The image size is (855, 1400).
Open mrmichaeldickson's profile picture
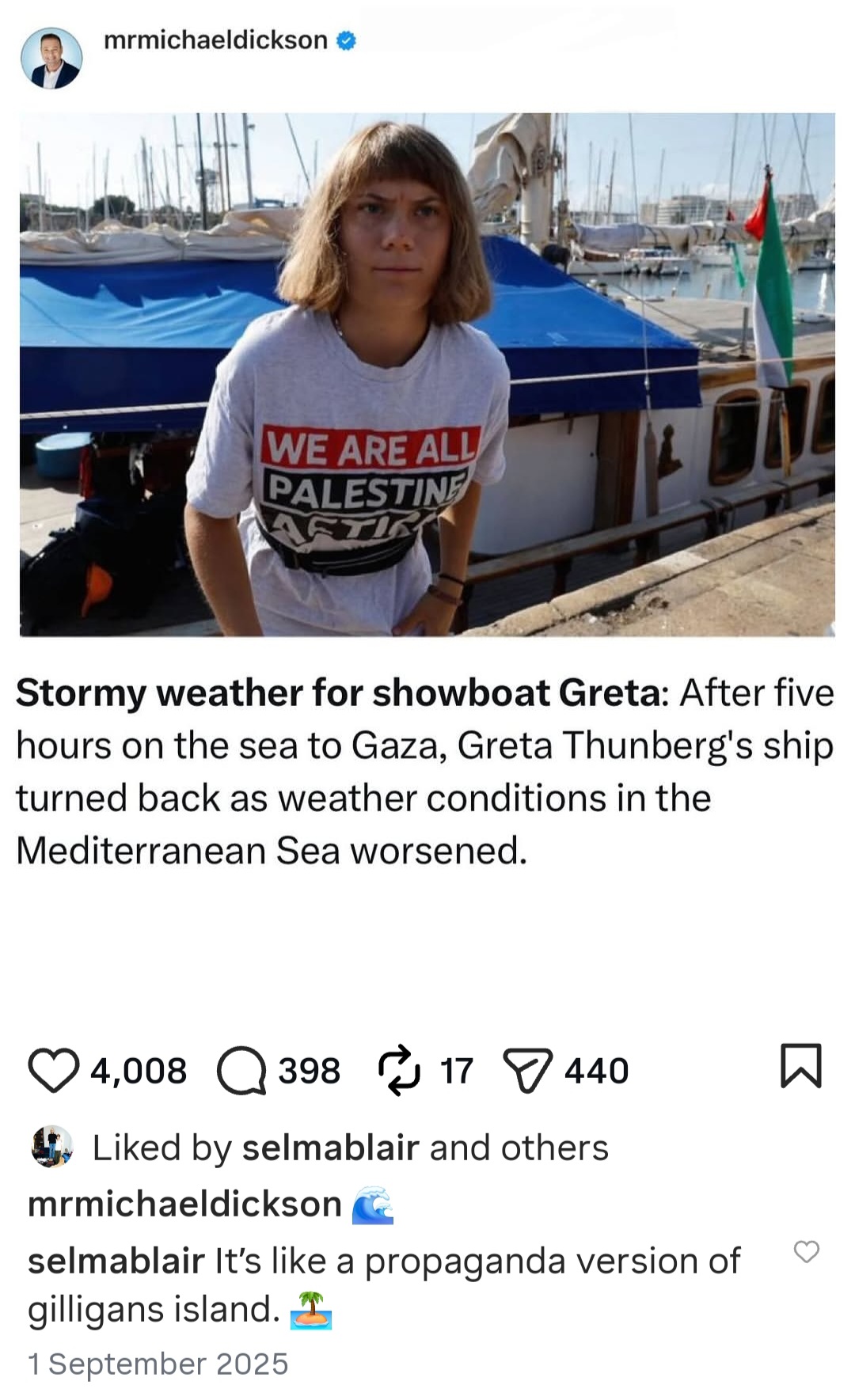coord(51,58)
